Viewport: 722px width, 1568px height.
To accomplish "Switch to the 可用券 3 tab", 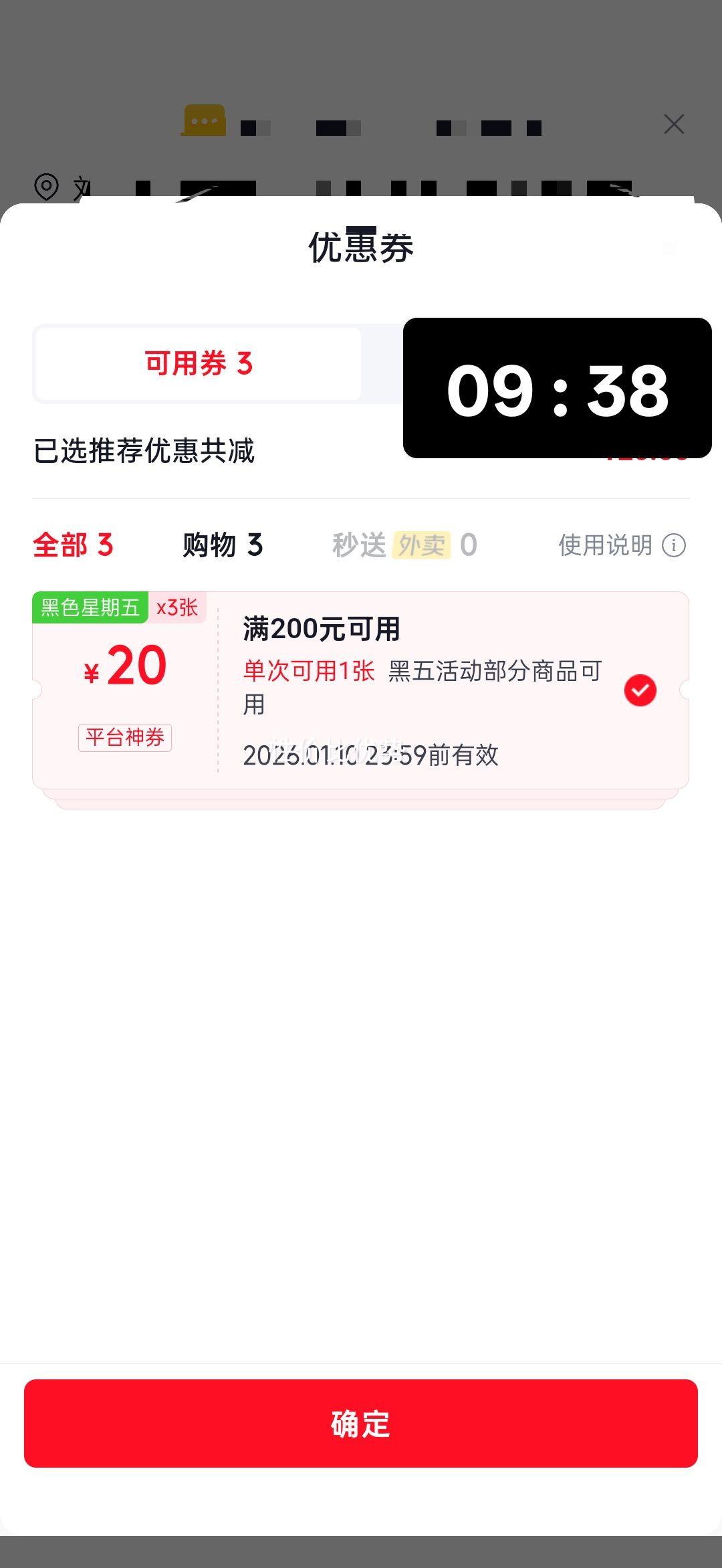I will pos(197,362).
